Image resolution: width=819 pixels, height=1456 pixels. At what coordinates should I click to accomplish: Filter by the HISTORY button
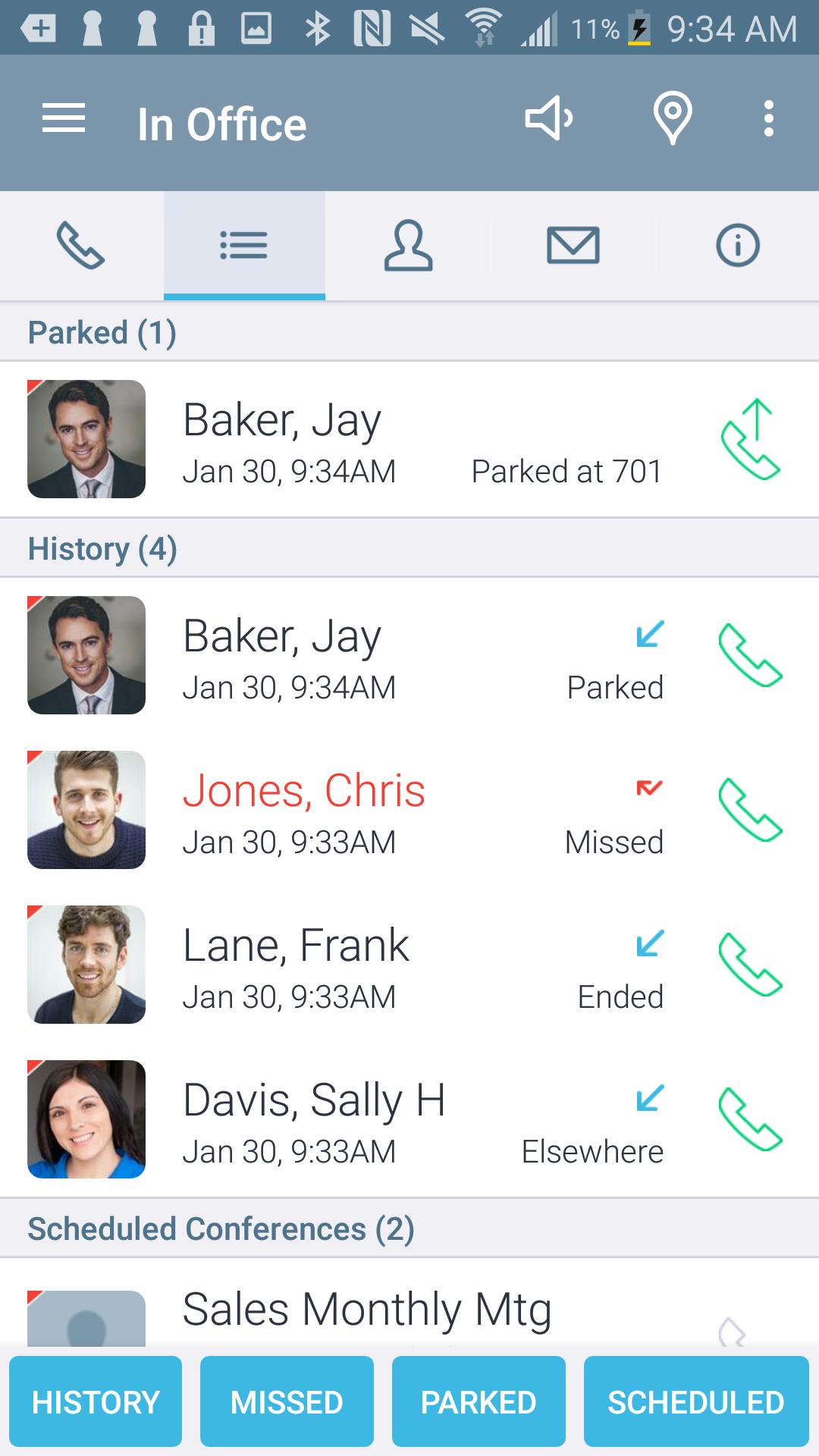point(96,1401)
